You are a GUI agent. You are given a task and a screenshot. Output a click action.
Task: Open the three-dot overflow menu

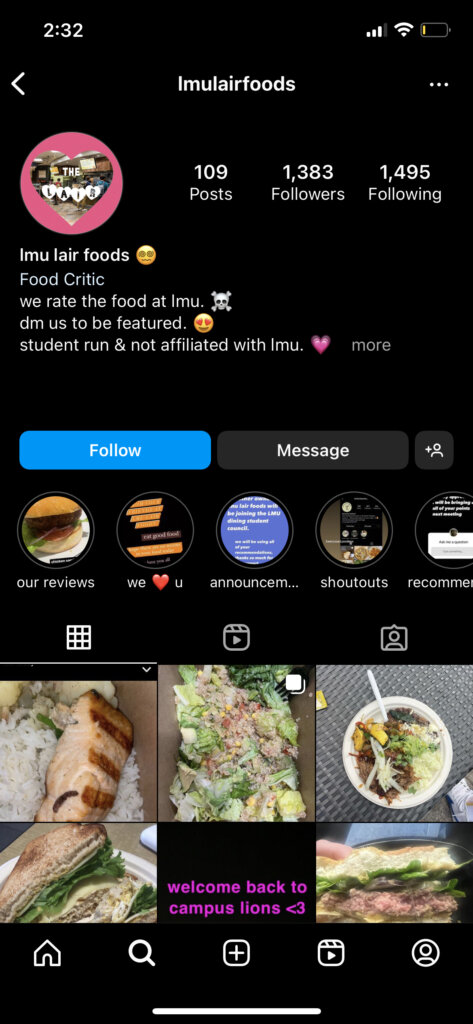click(x=438, y=85)
